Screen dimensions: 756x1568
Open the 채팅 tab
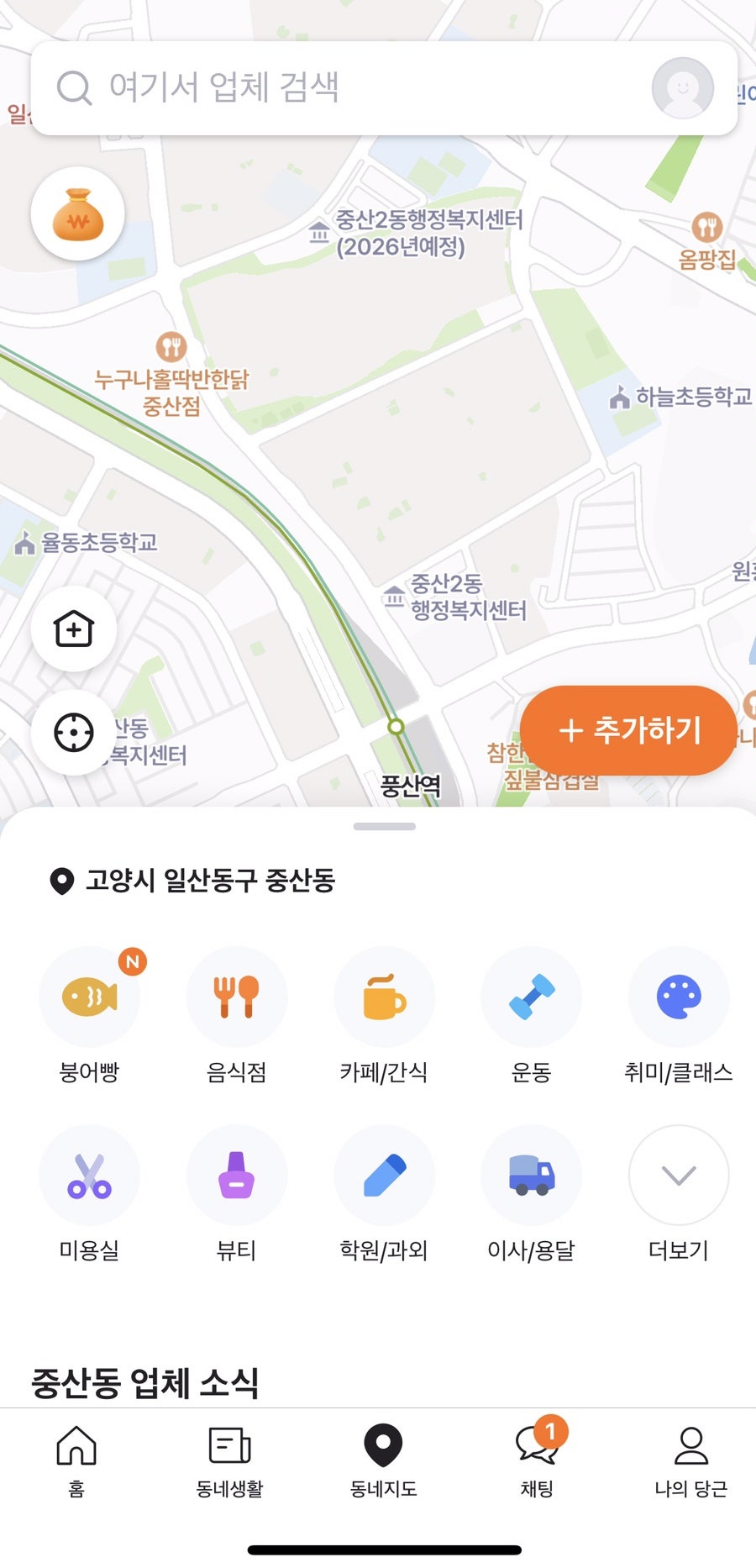(537, 1460)
